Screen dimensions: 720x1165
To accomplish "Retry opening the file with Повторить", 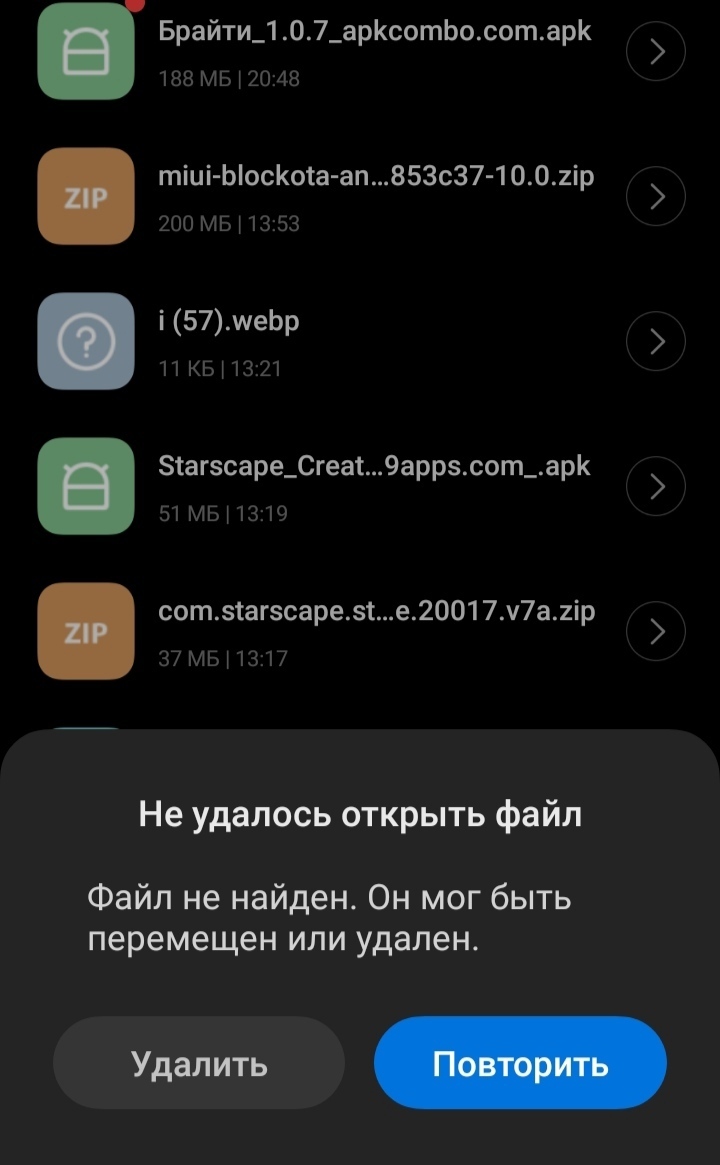I will pos(520,1063).
